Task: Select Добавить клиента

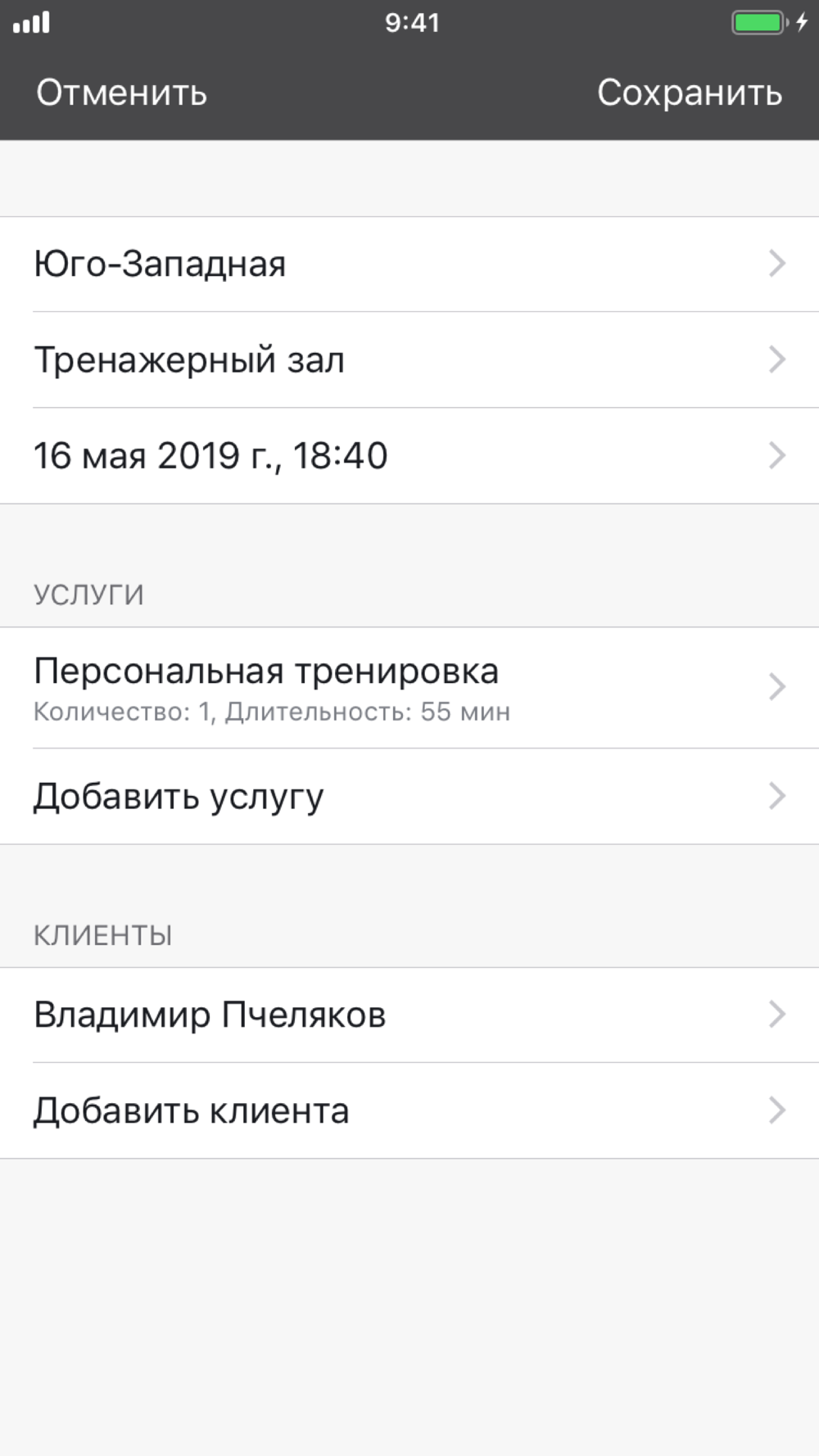Action: click(x=409, y=1111)
